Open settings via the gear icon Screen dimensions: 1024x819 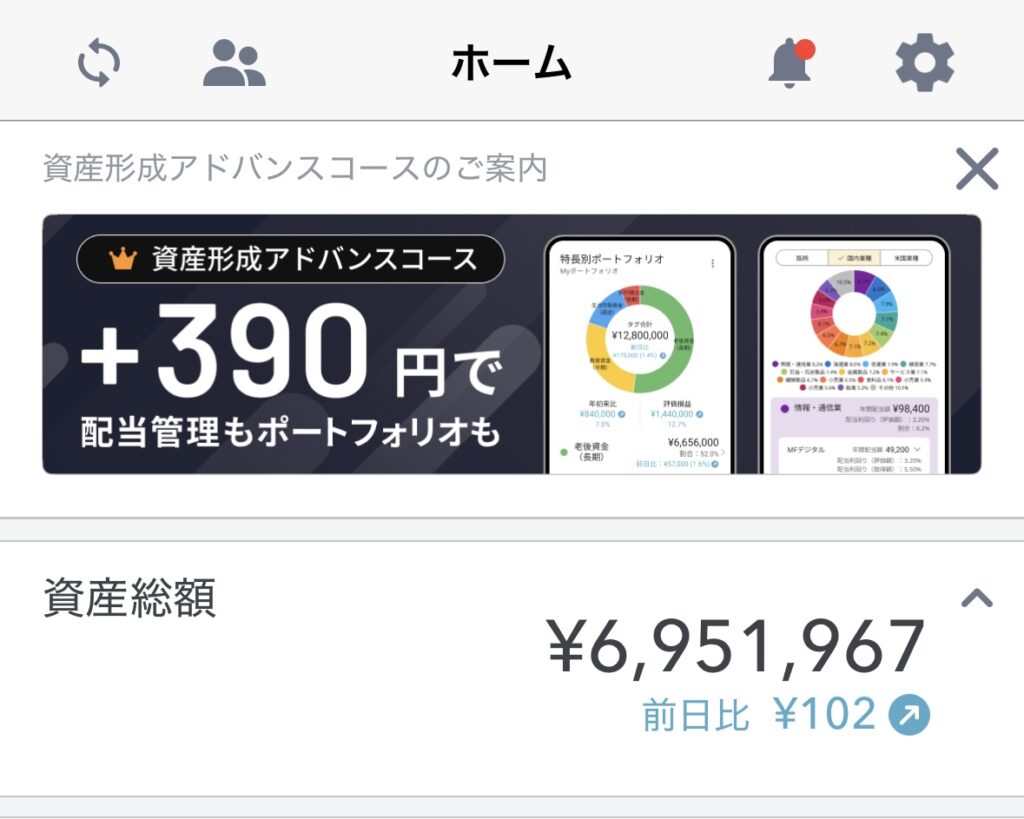(x=924, y=62)
